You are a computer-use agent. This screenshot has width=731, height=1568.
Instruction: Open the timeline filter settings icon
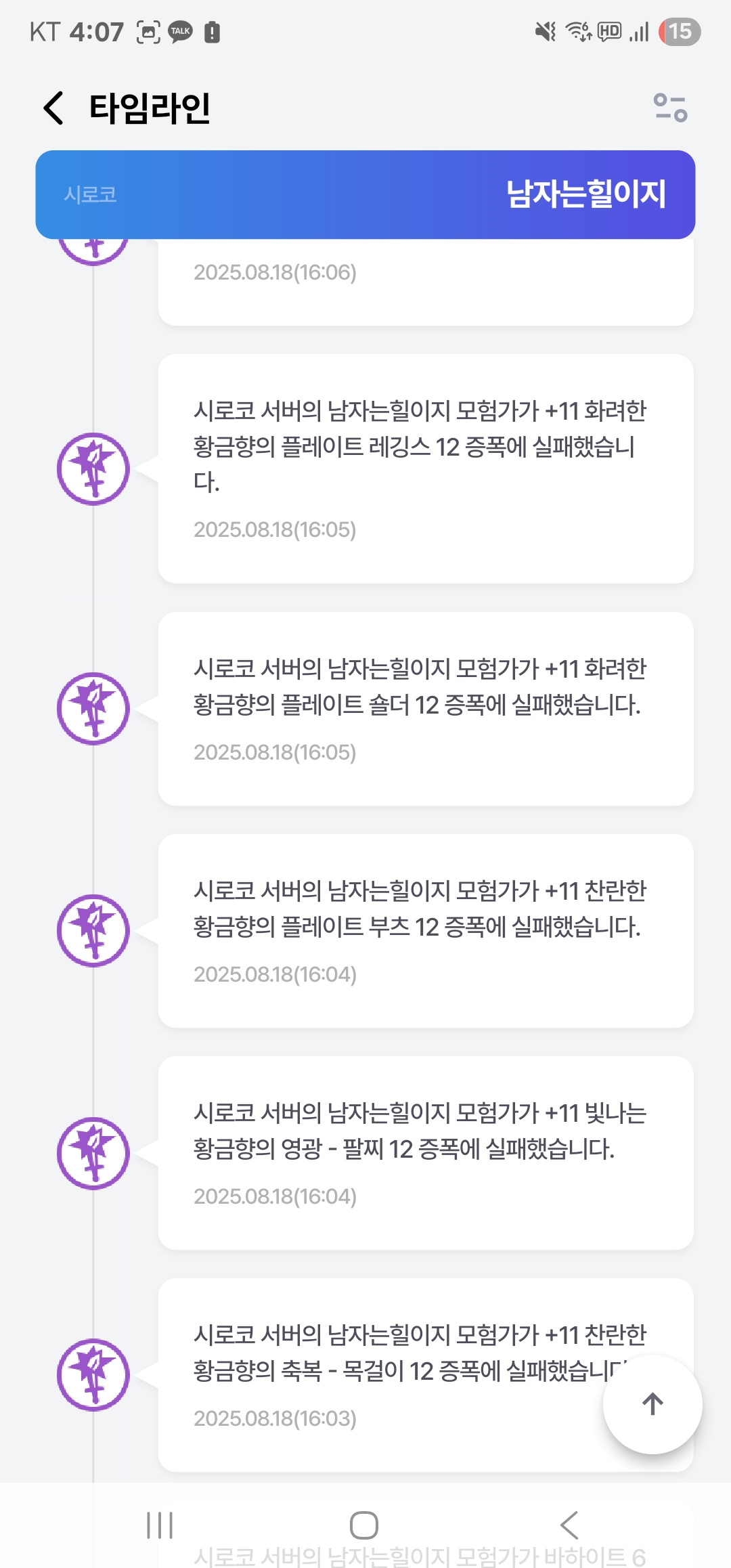coord(670,108)
